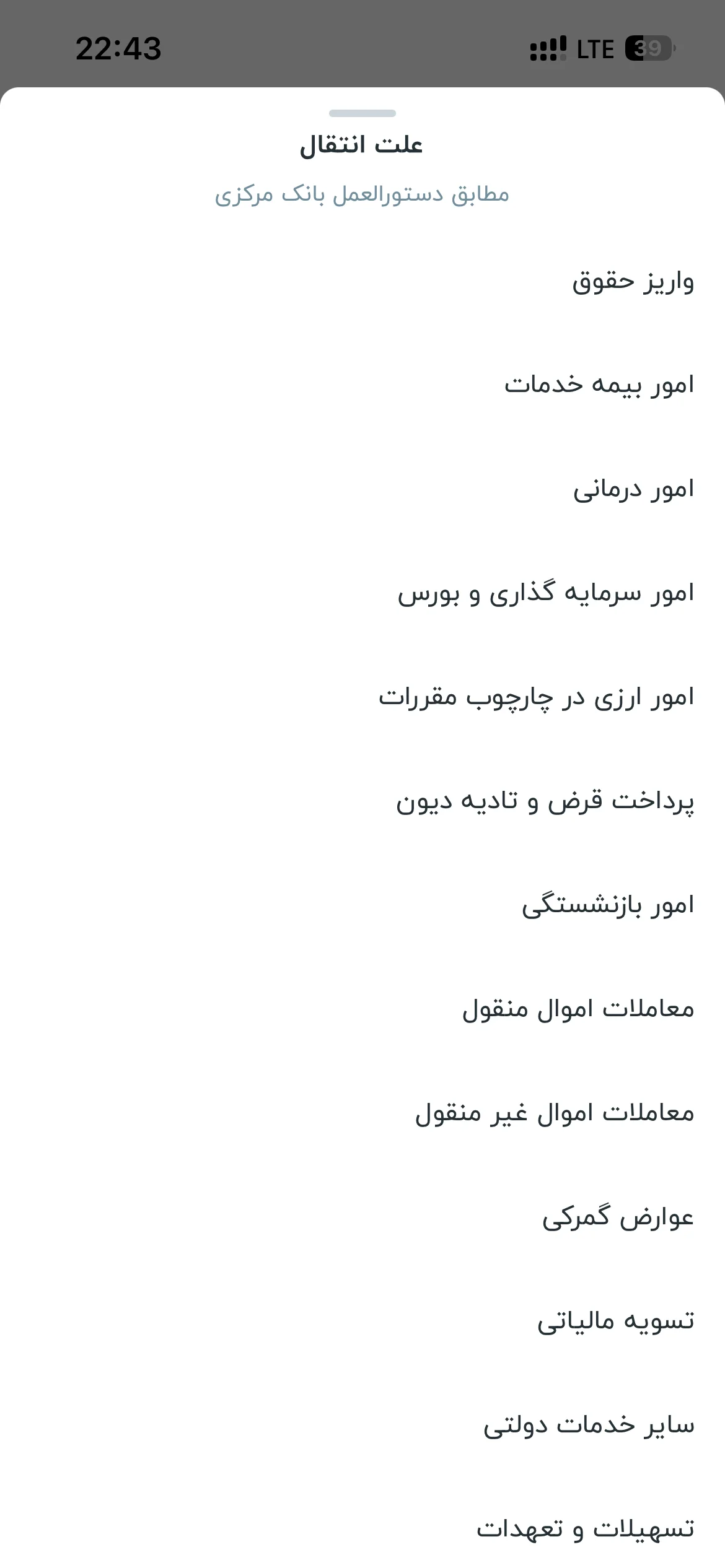Choose معاملات اموال منقول

pyautogui.click(x=362, y=1011)
